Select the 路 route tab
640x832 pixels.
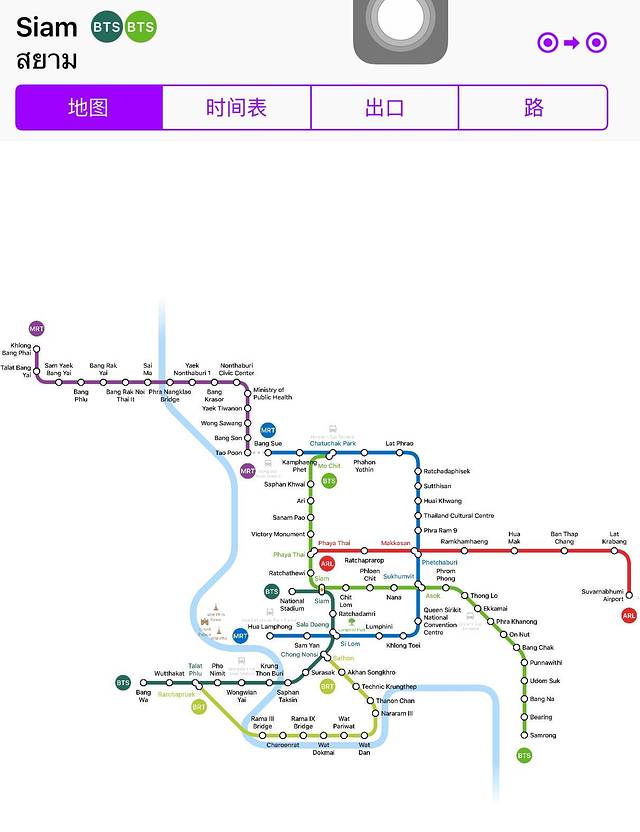pos(533,108)
